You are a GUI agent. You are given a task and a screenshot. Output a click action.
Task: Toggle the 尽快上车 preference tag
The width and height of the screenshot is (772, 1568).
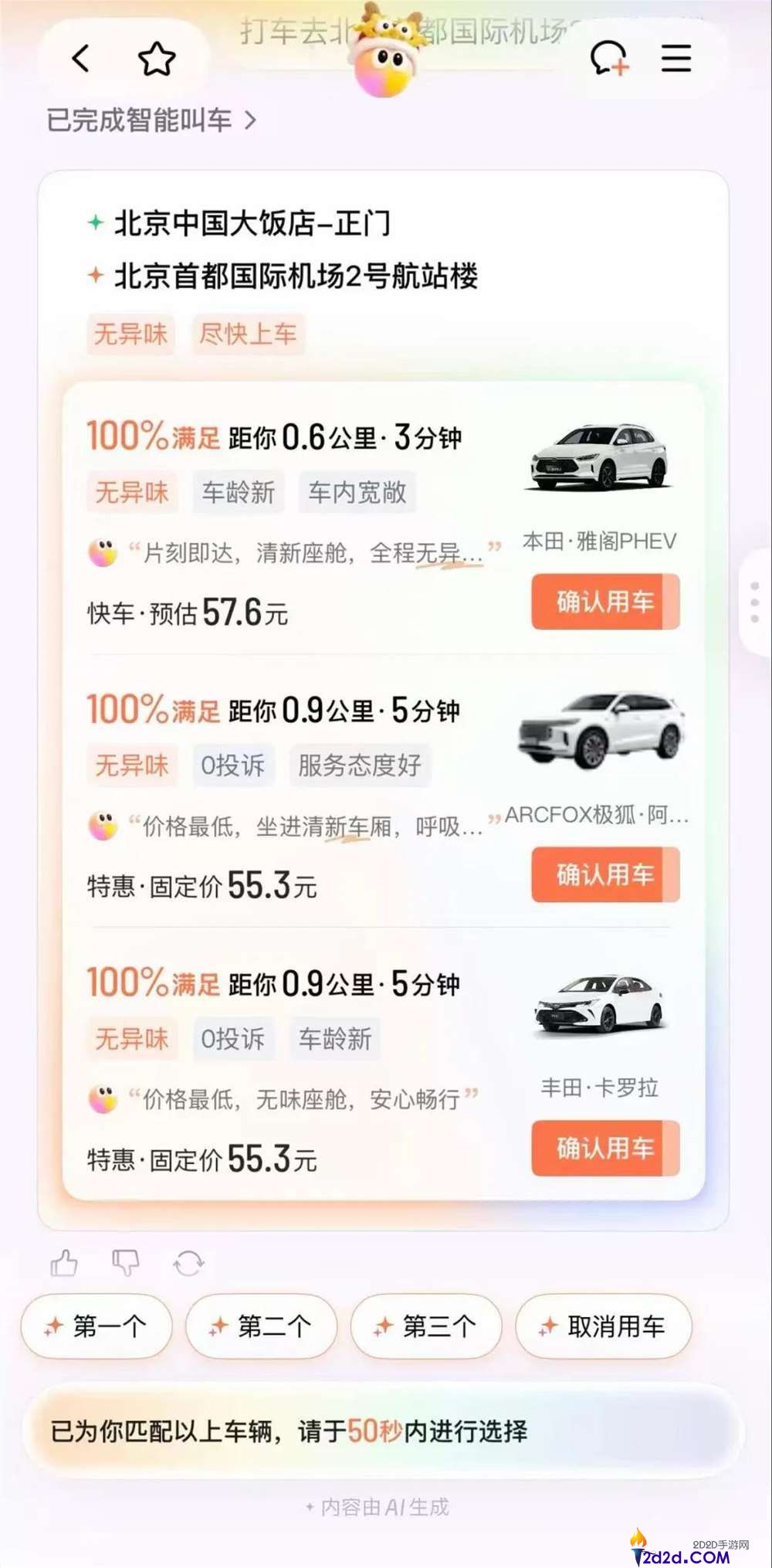tap(248, 334)
